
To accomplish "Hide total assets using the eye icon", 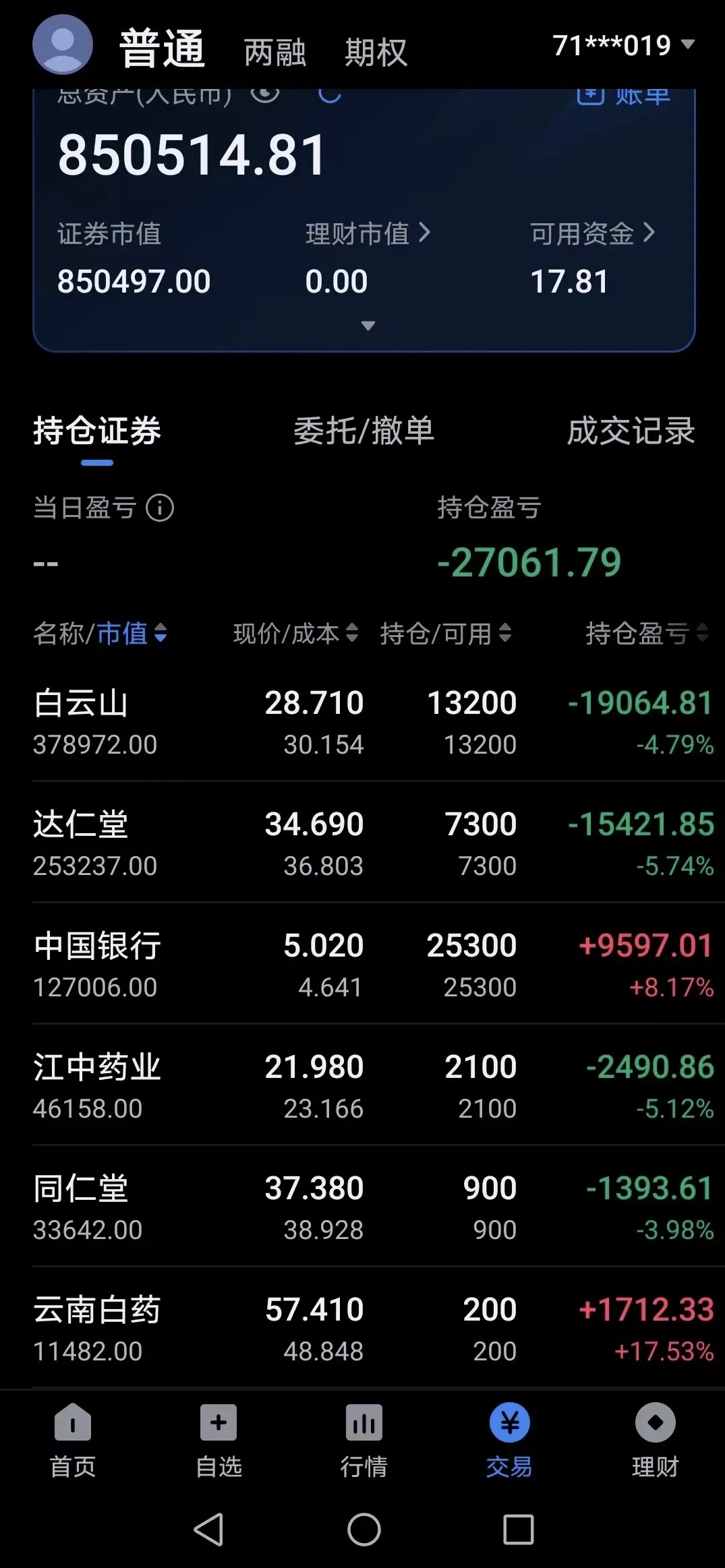I will tap(264, 94).
